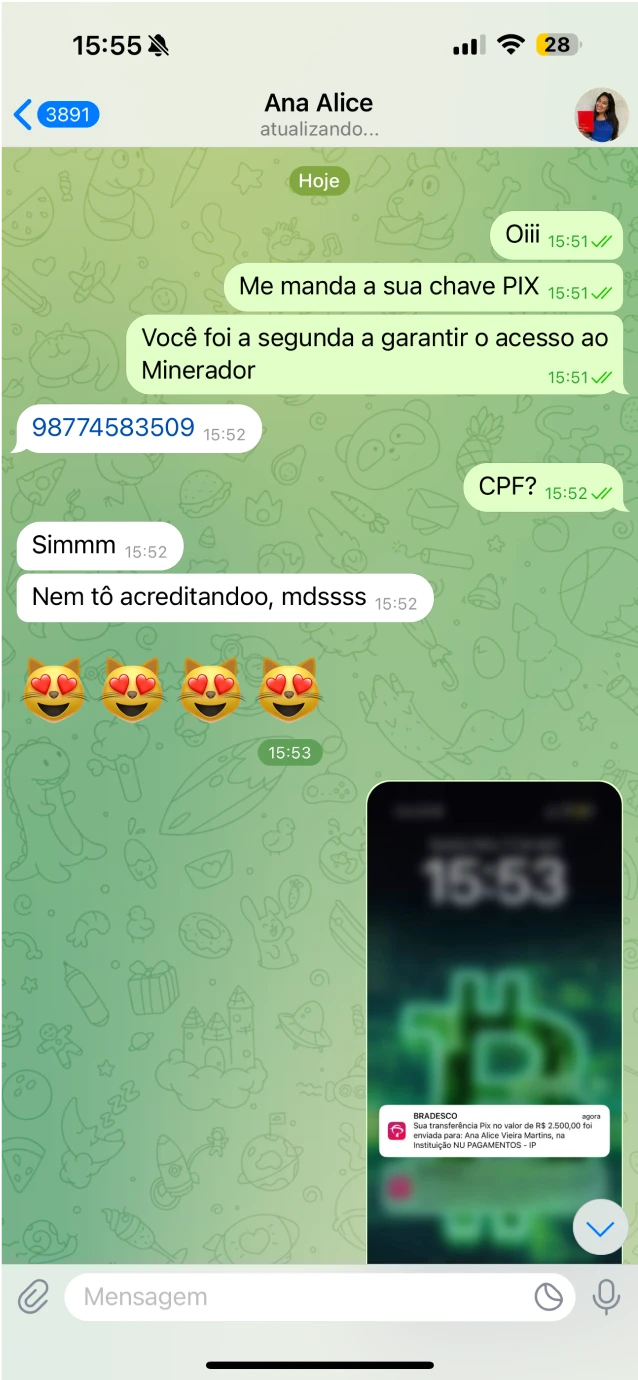This screenshot has width=638, height=1380.
Task: Open the lock screen screenshot image
Action: tap(494, 1020)
